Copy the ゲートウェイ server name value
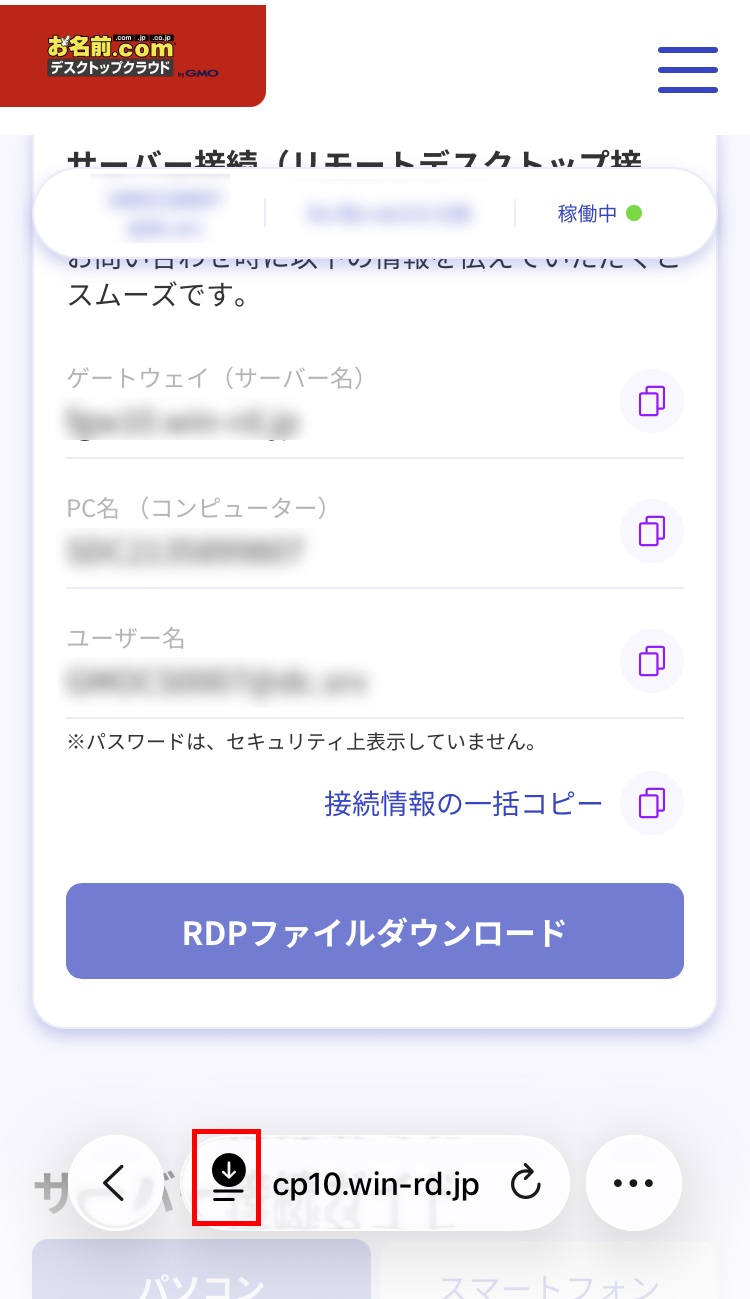This screenshot has width=750, height=1299. pyautogui.click(x=652, y=401)
